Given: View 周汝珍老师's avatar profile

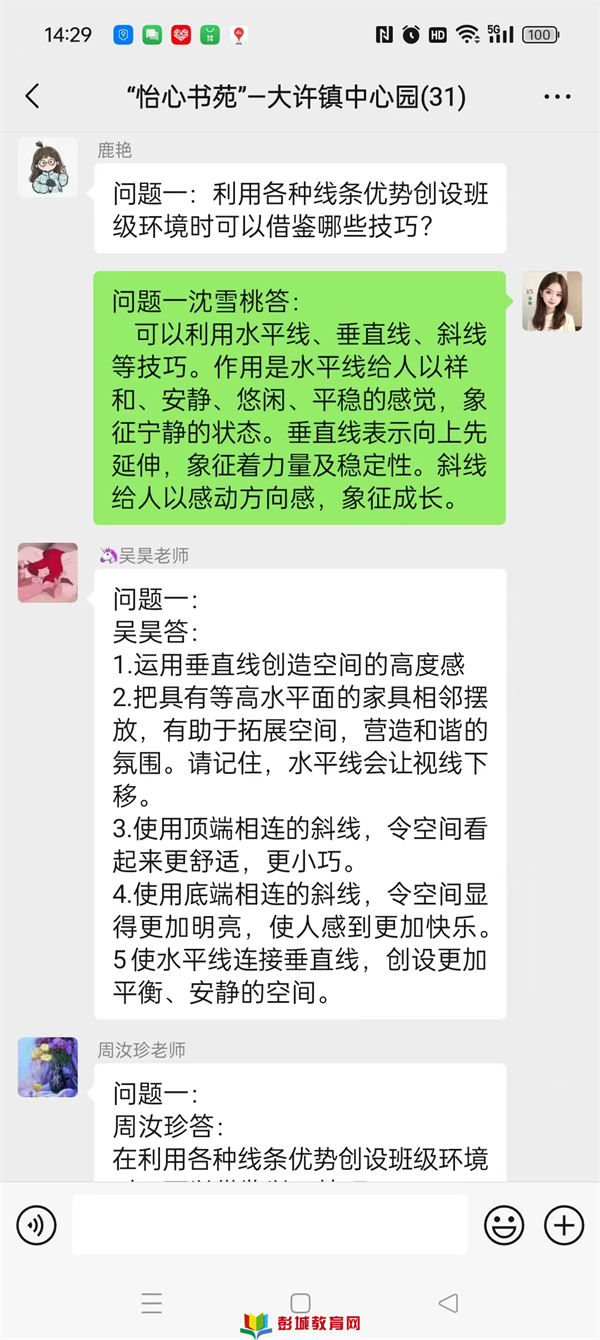Looking at the screenshot, I should 47,1067.
